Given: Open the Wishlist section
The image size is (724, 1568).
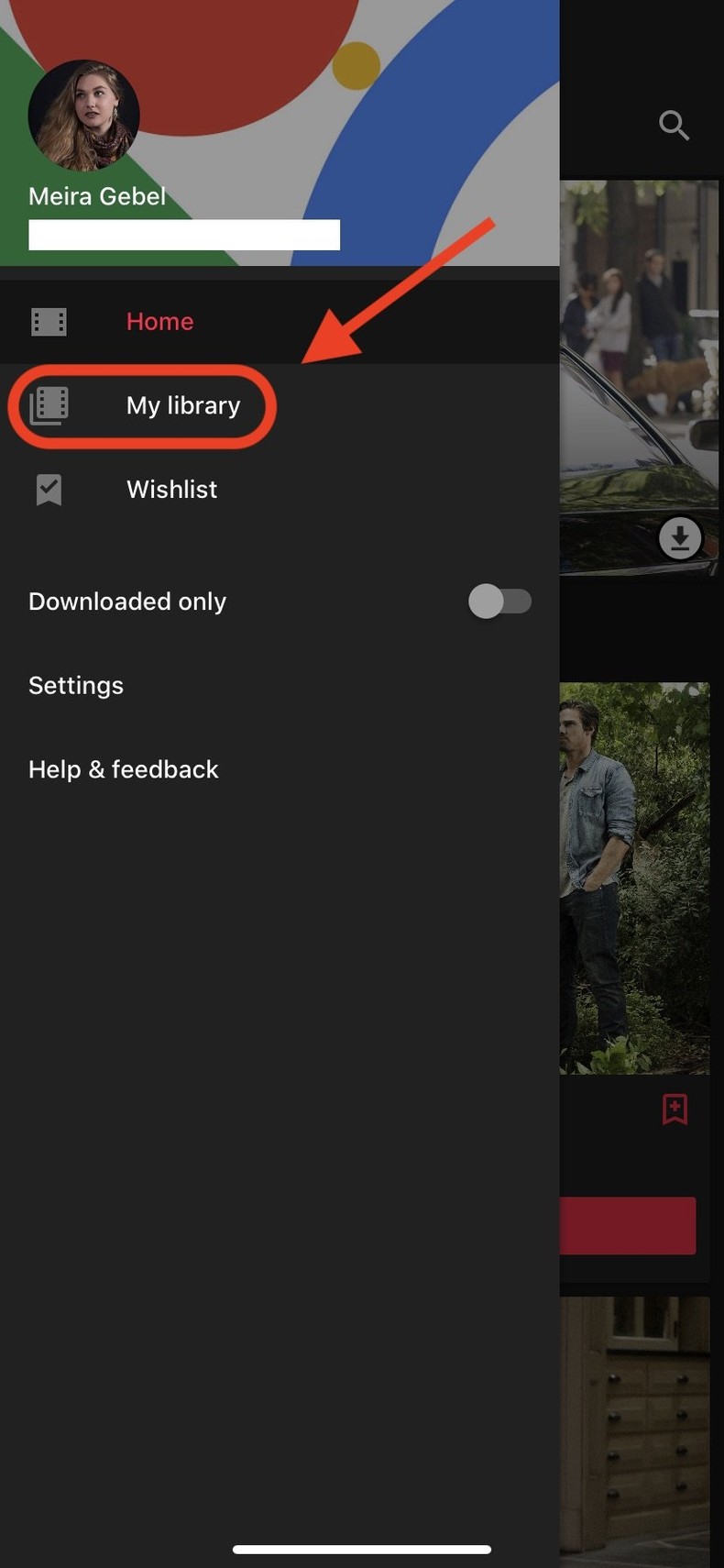Looking at the screenshot, I should (171, 490).
